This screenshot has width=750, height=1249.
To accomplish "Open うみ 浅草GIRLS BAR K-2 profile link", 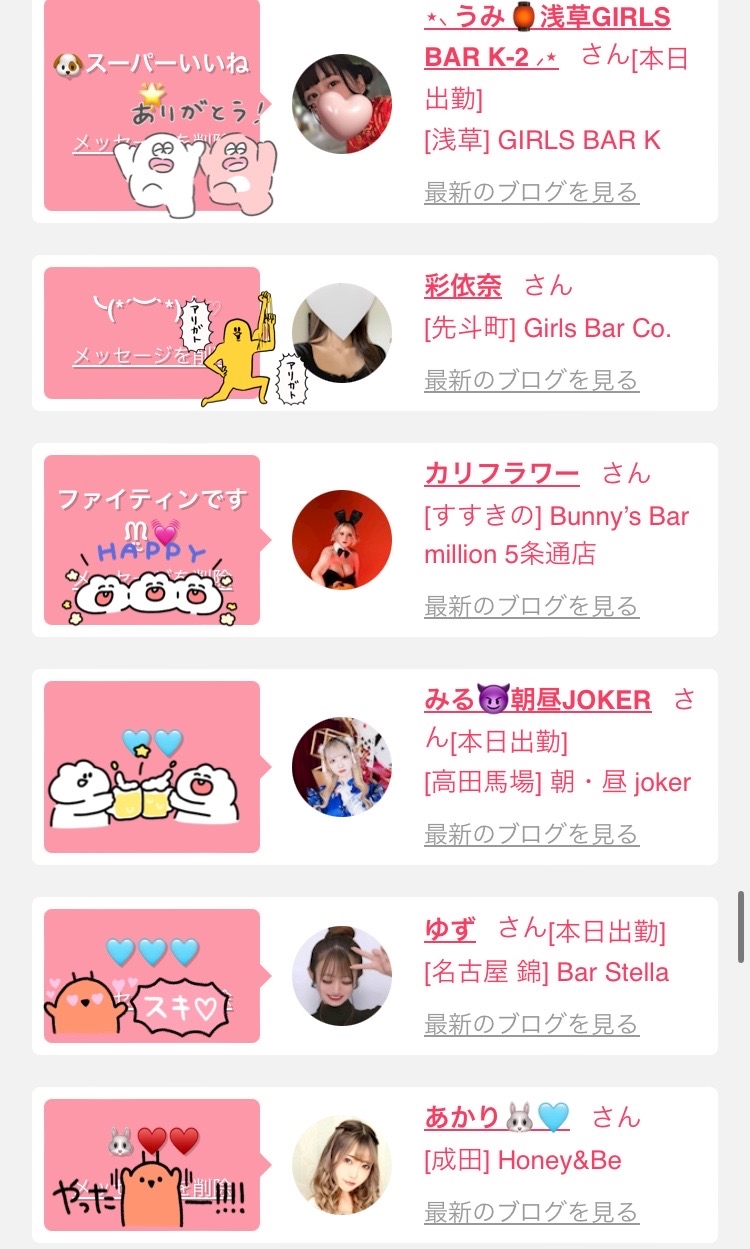I will point(547,36).
